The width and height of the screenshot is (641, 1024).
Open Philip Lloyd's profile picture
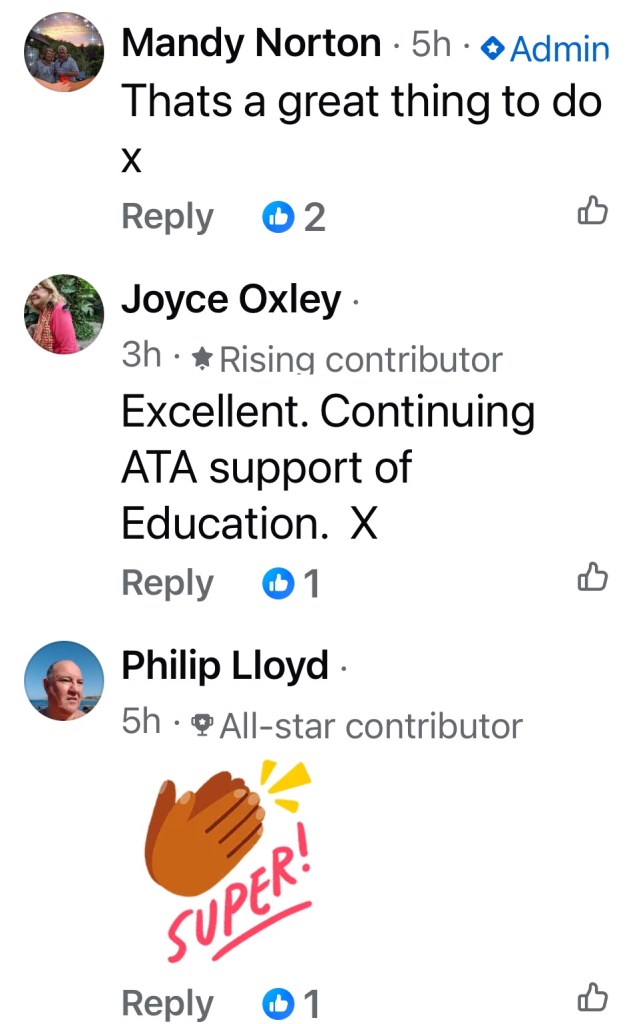(x=64, y=681)
